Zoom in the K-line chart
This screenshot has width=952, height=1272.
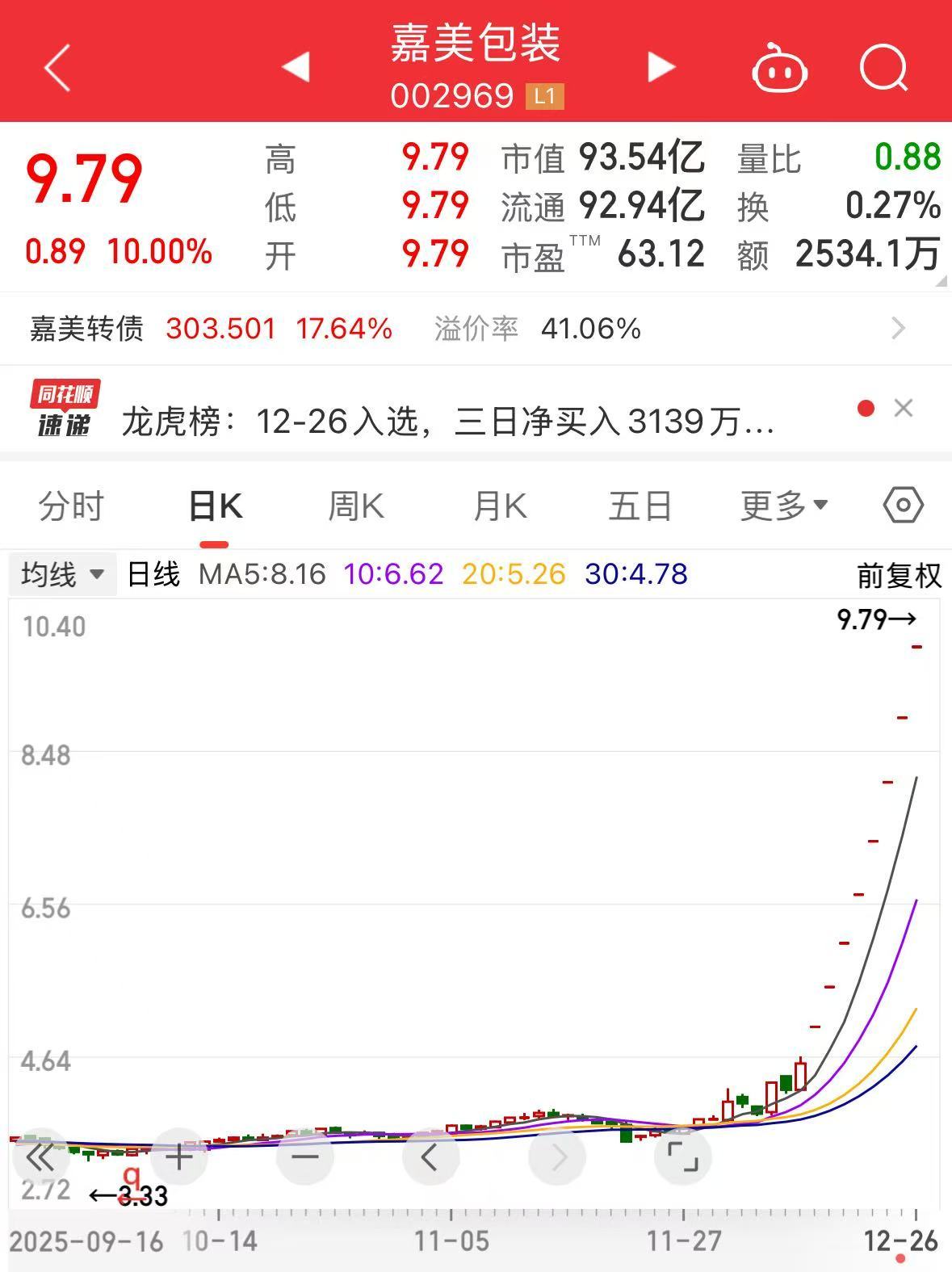click(x=179, y=1157)
